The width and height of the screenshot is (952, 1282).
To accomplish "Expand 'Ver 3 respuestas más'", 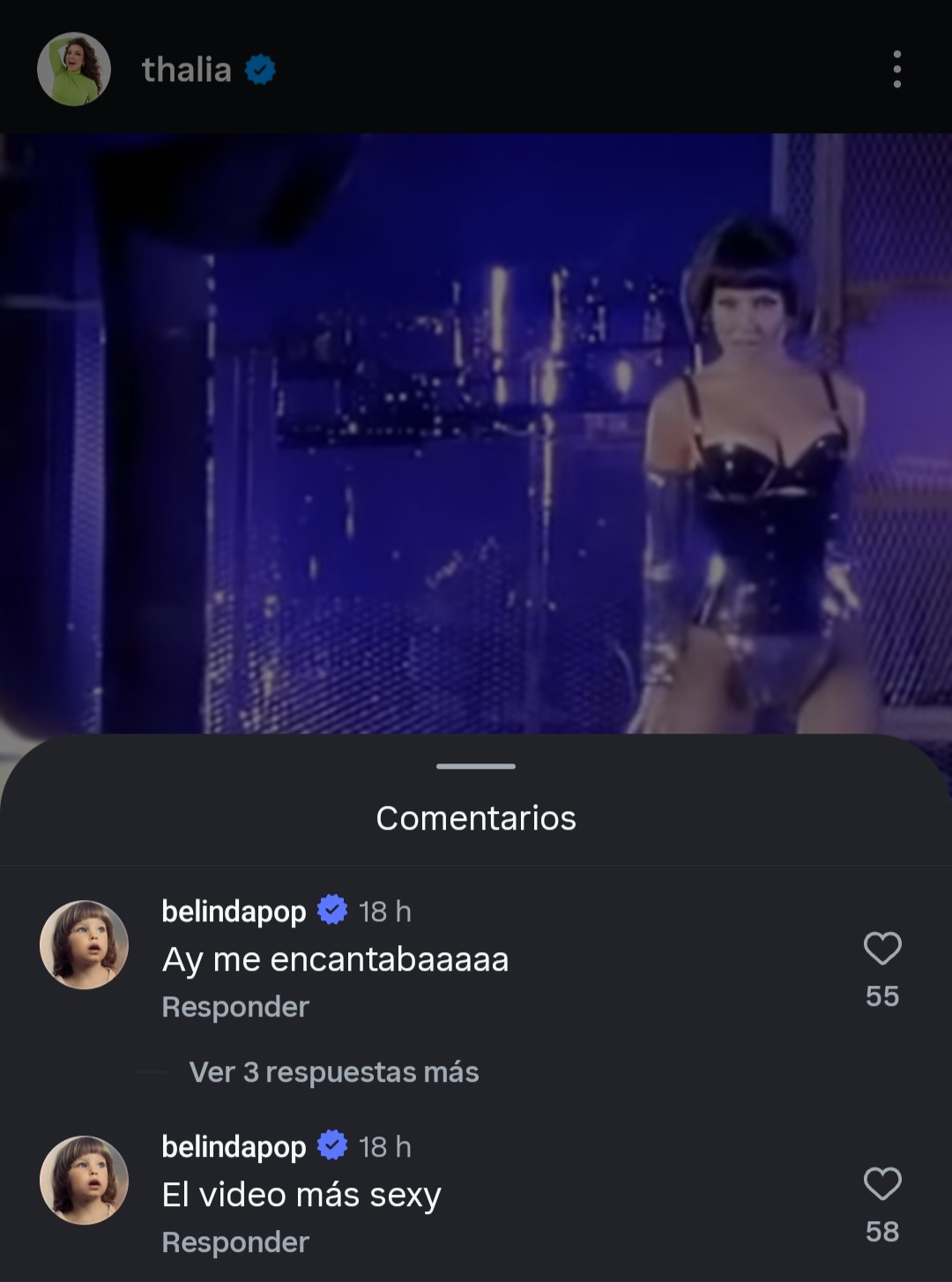I will point(333,1072).
